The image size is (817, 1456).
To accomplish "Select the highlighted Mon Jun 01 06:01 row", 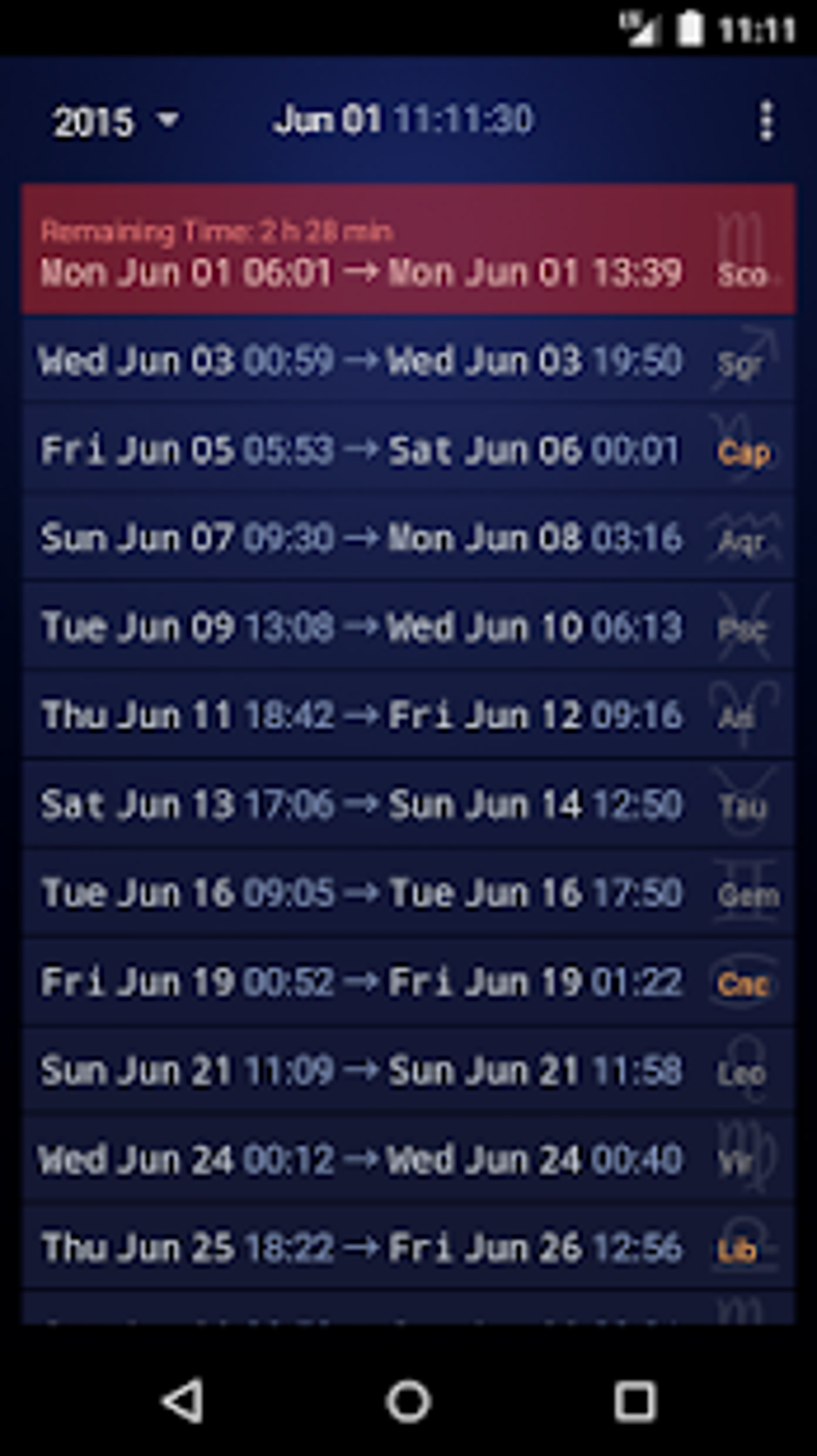I will 408,250.
